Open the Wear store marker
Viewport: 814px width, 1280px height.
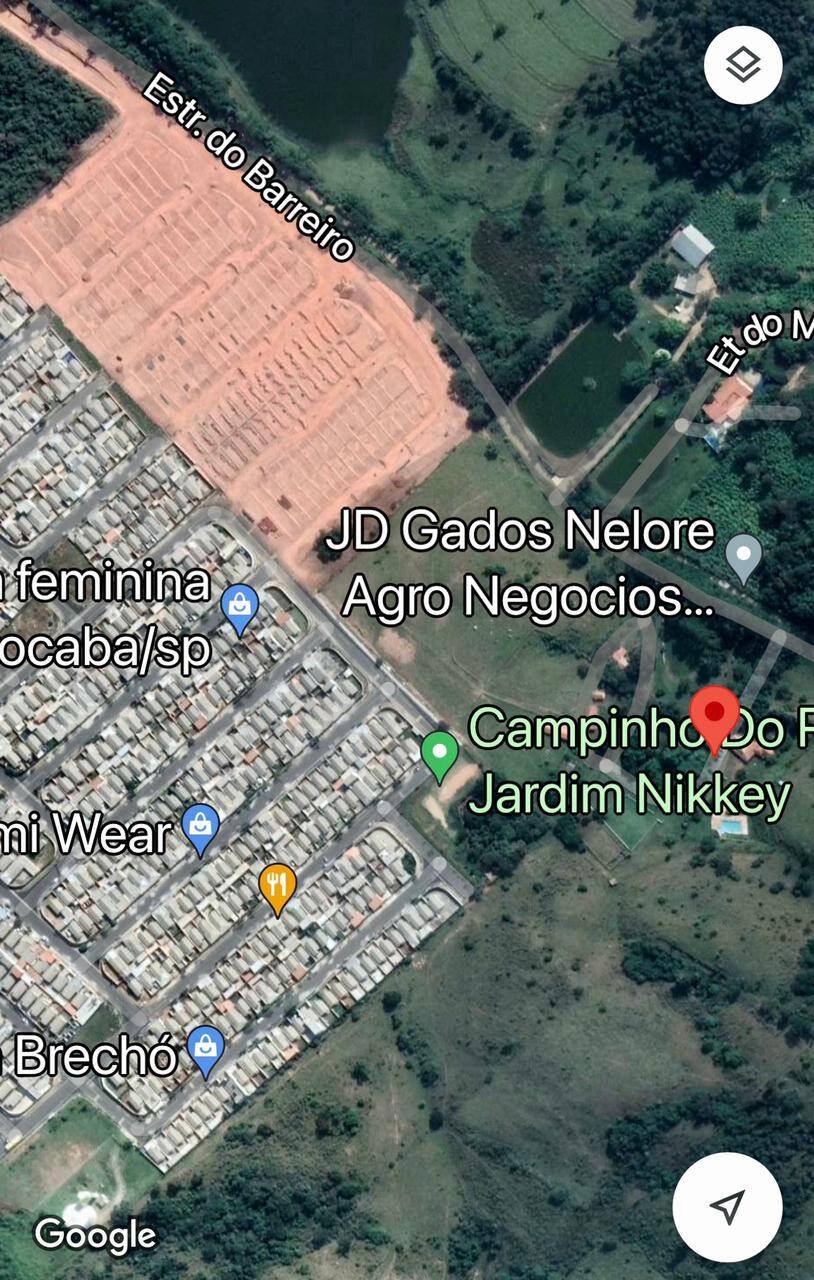201,828
